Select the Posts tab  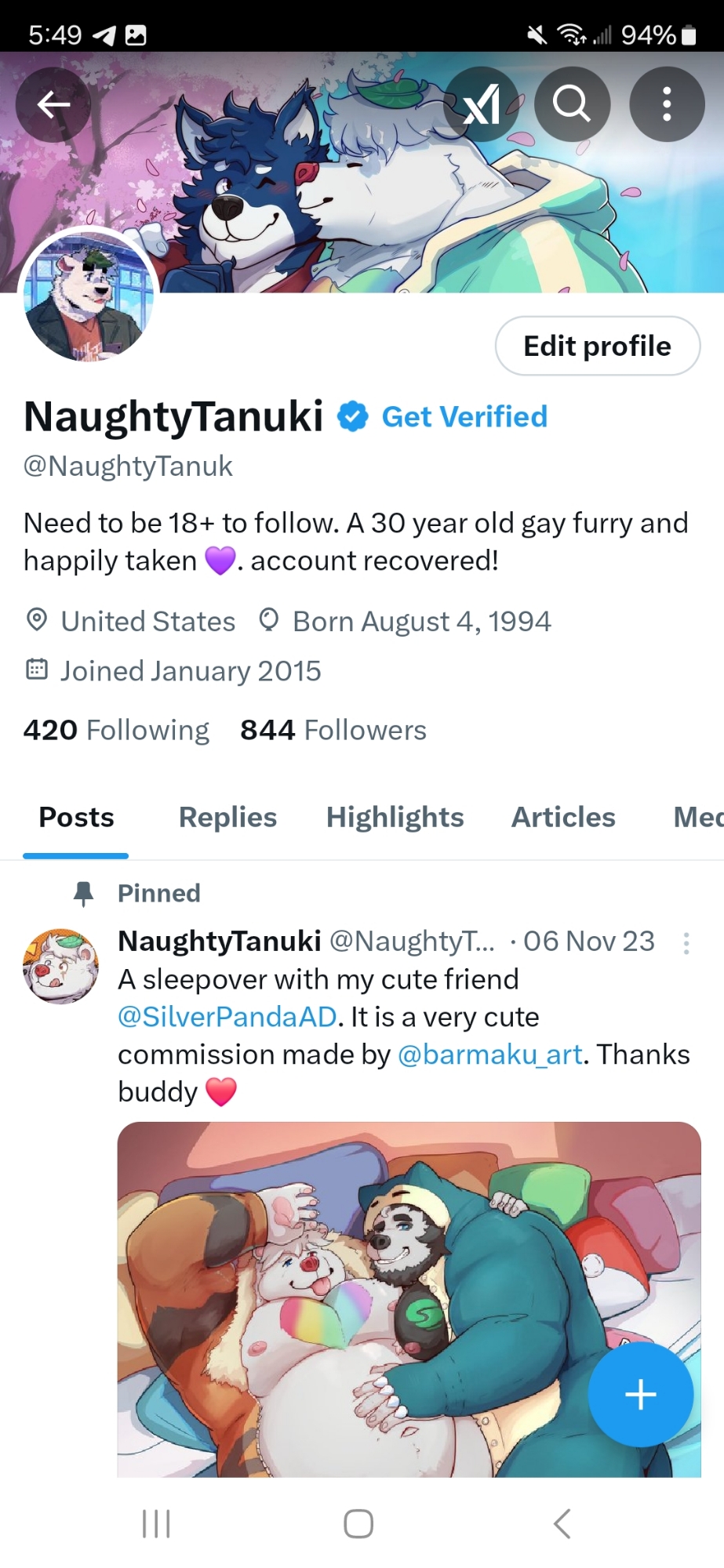(76, 817)
